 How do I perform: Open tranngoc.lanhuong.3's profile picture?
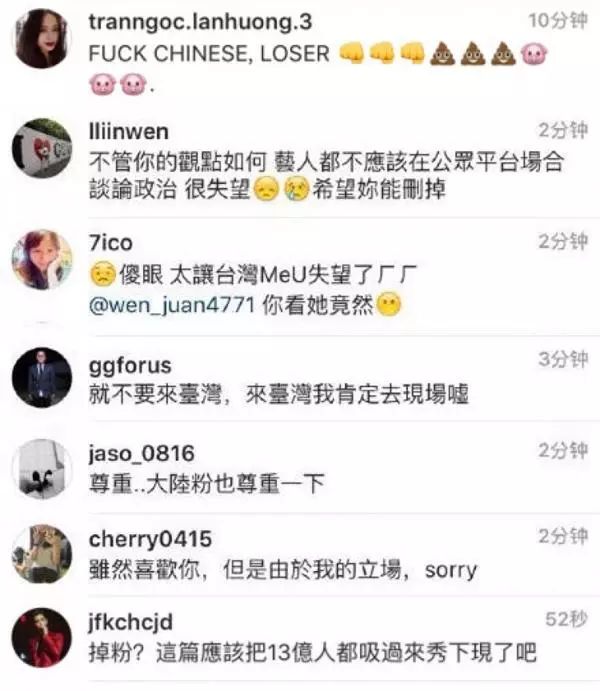pos(41,39)
